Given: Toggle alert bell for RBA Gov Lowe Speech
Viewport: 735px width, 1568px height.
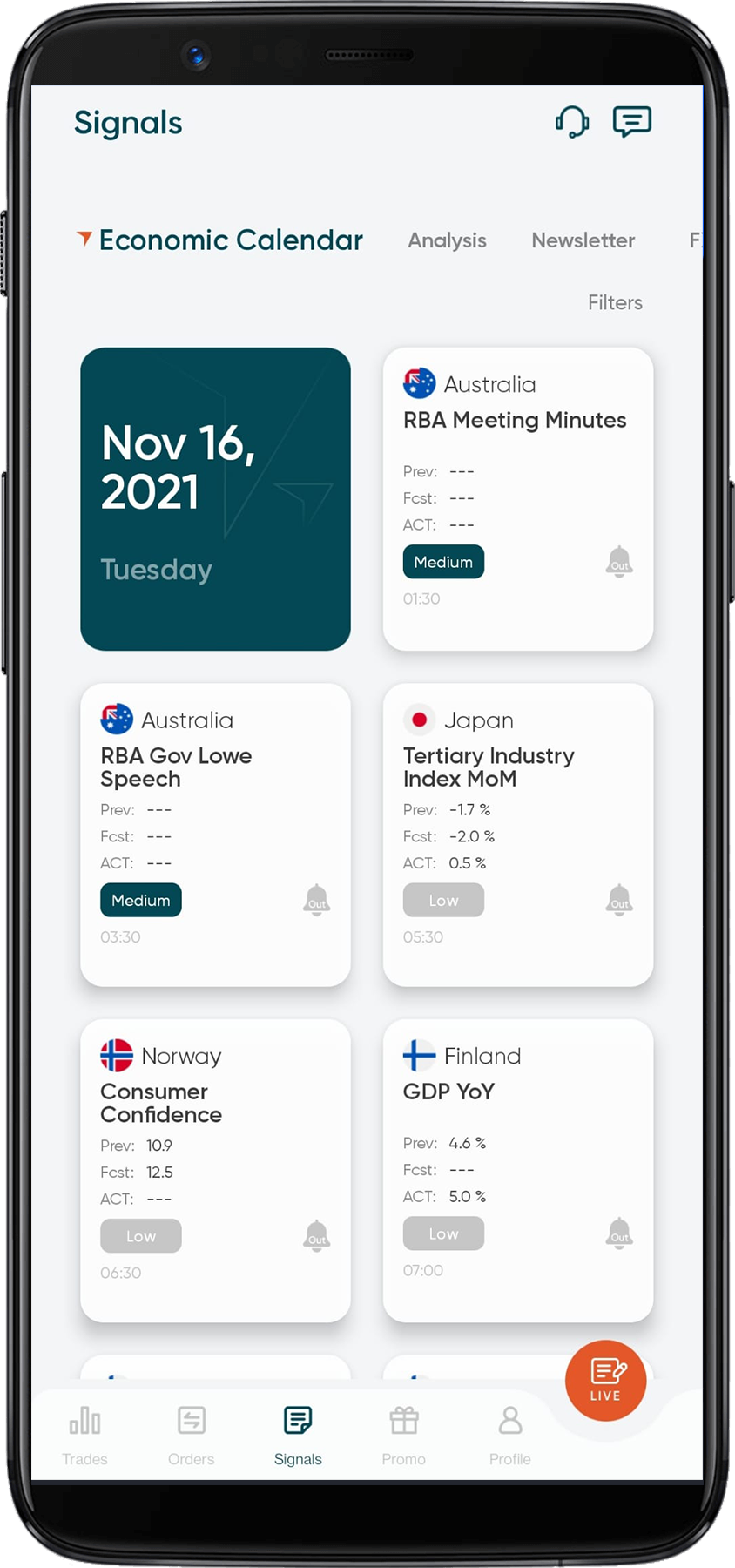Looking at the screenshot, I should [316, 900].
